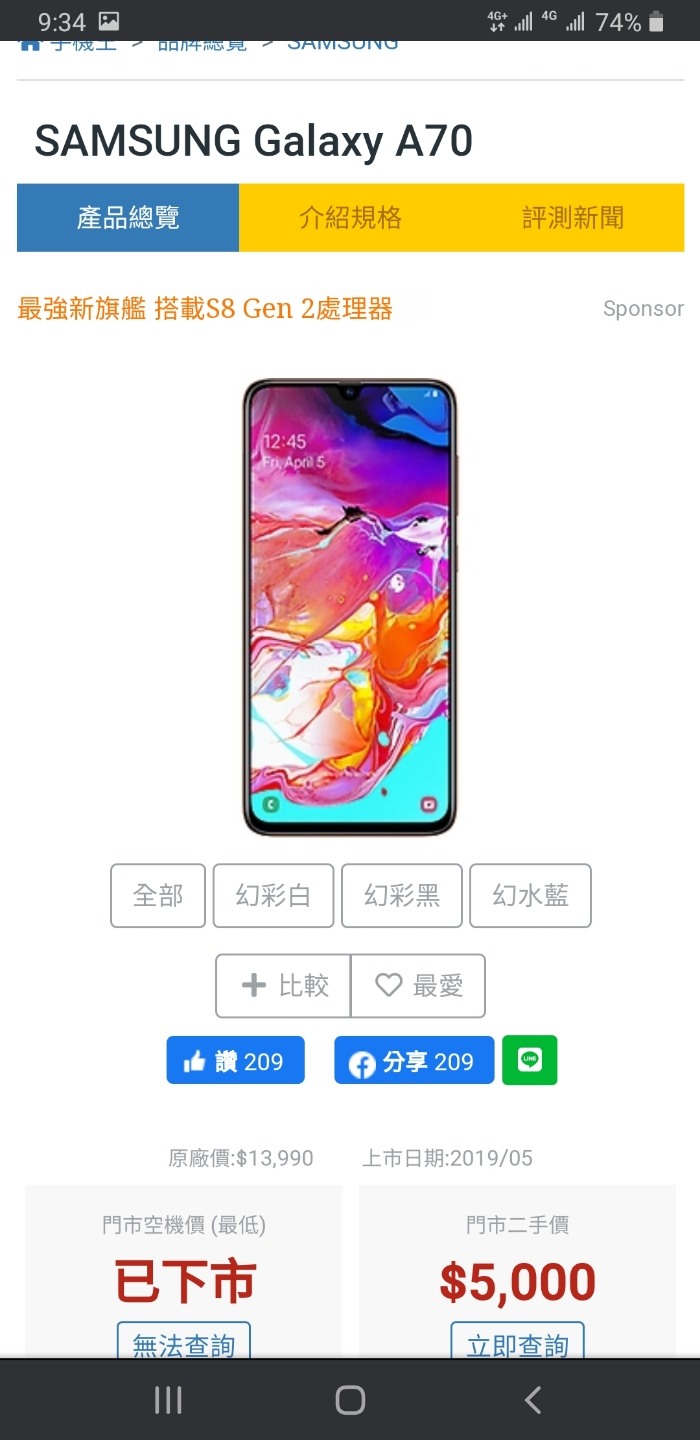Choose the 幻彩白 color option

(x=273, y=895)
